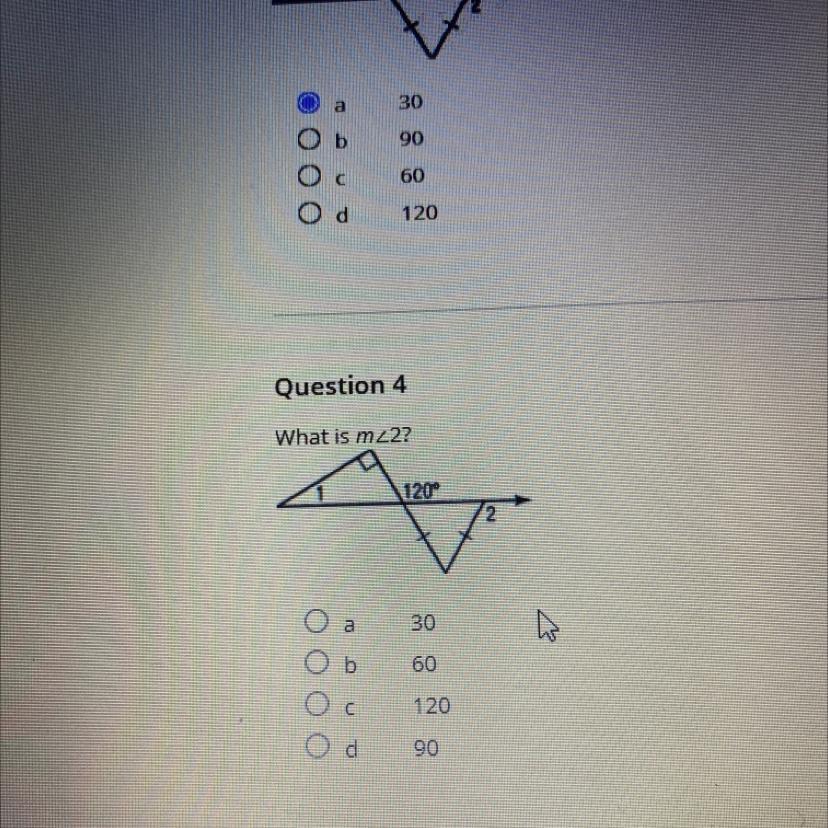Tap selected option a (30) above Question 4

[x=310, y=103]
